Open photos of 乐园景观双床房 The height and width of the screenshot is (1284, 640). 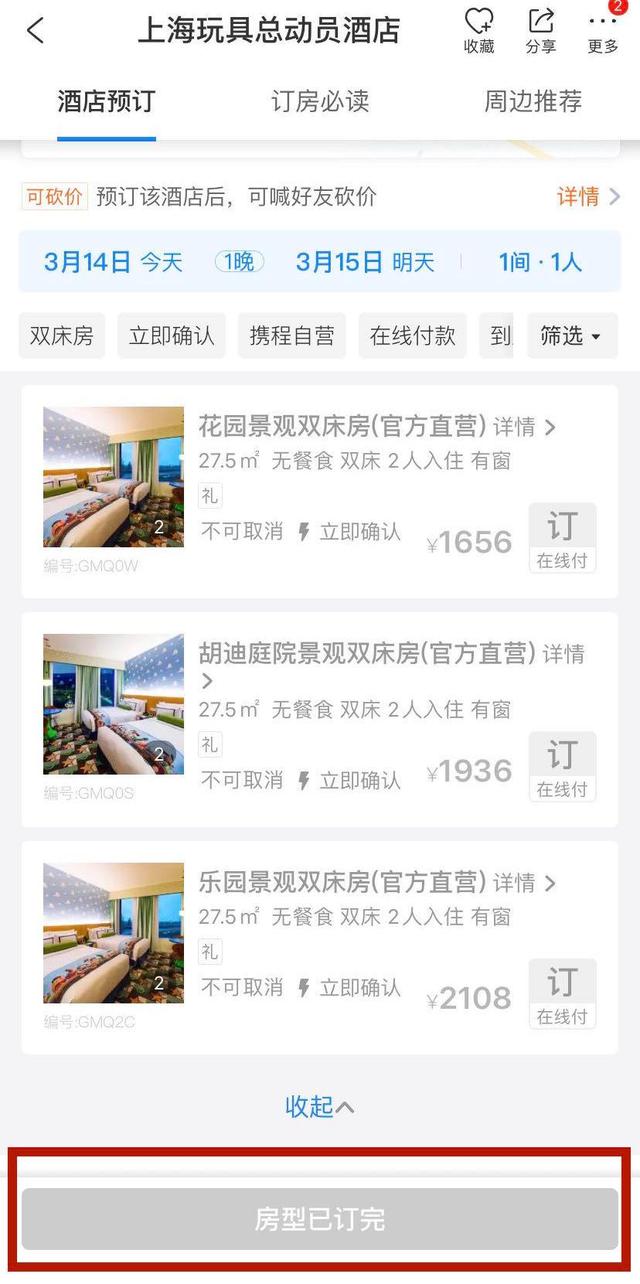click(113, 933)
